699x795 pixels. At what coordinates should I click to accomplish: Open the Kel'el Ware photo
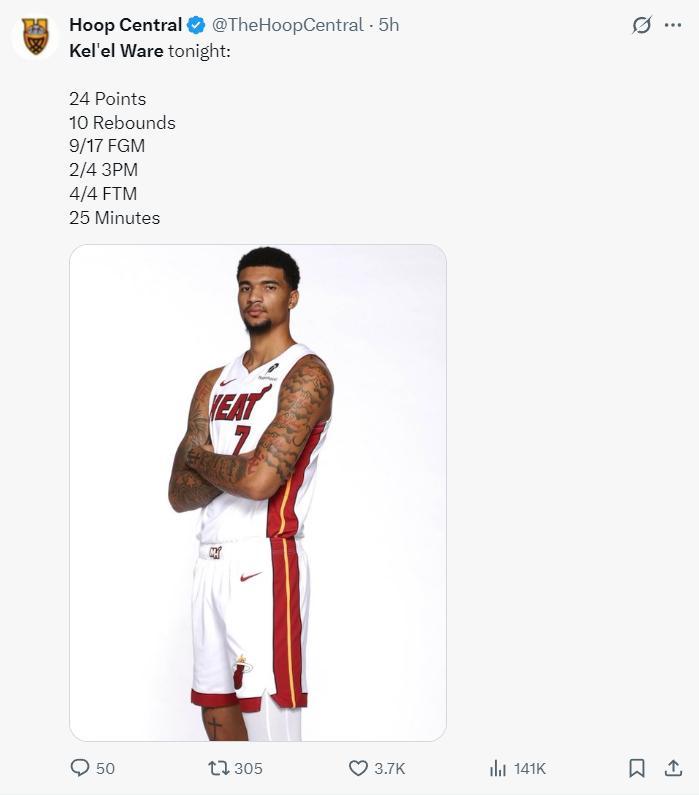pyautogui.click(x=258, y=492)
